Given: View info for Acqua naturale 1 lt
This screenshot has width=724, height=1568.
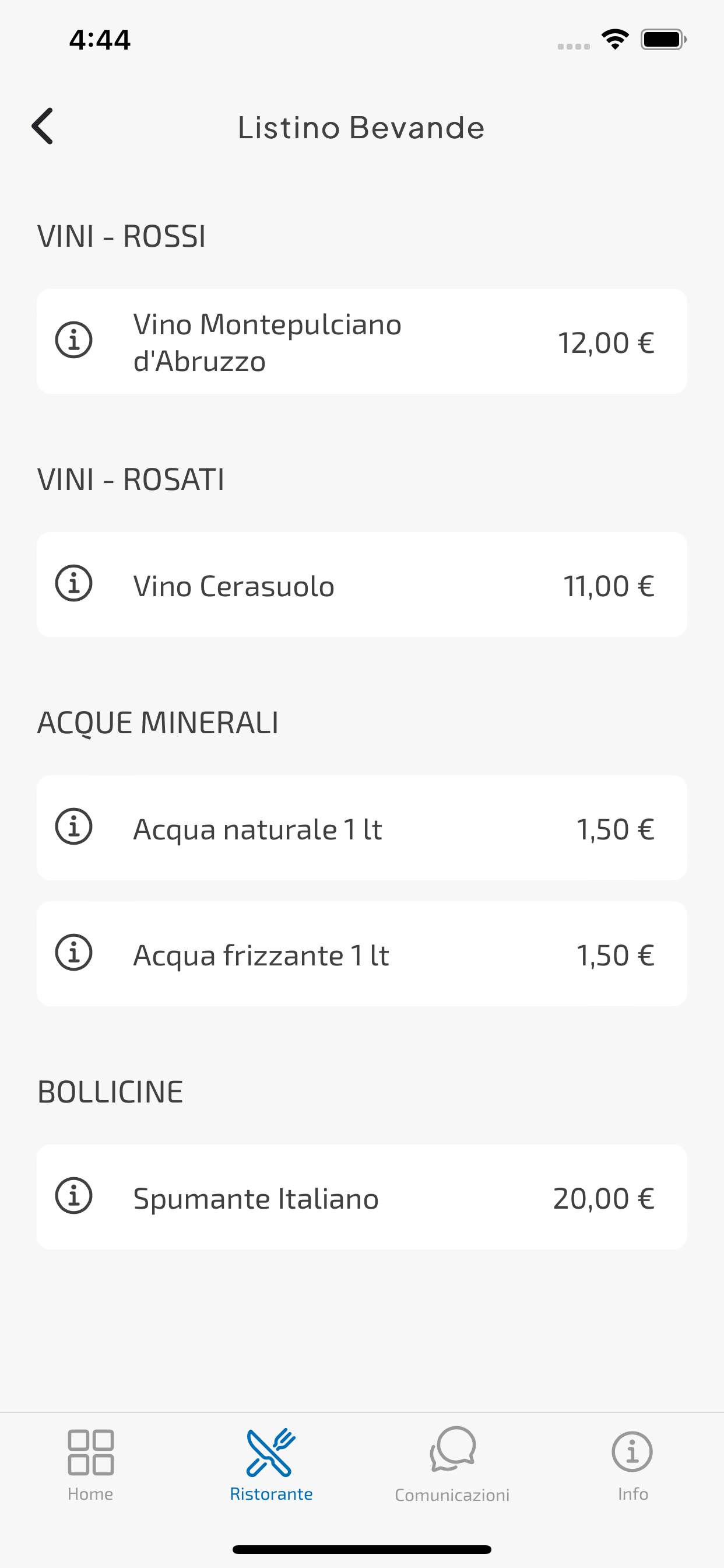Looking at the screenshot, I should coord(73,827).
